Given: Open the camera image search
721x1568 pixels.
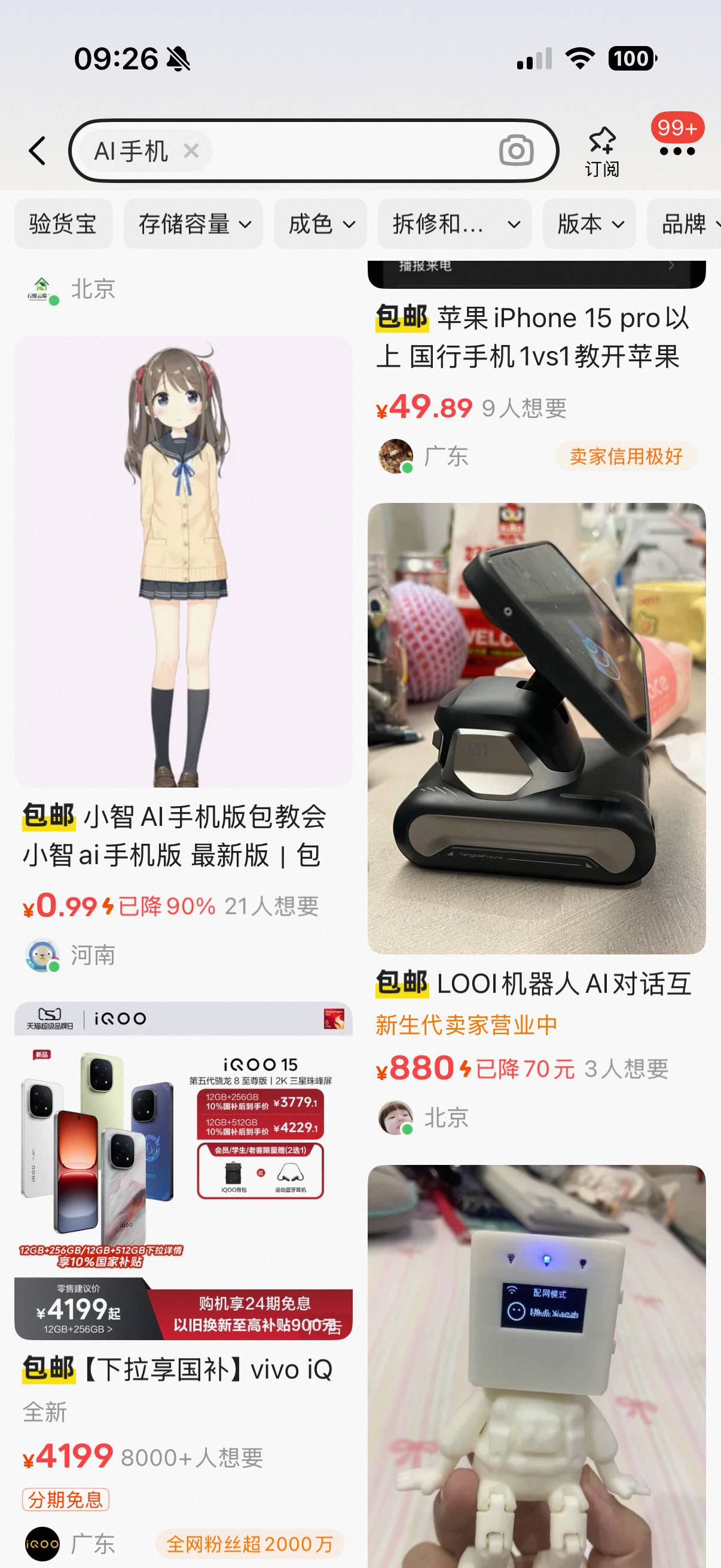Looking at the screenshot, I should 515,151.
